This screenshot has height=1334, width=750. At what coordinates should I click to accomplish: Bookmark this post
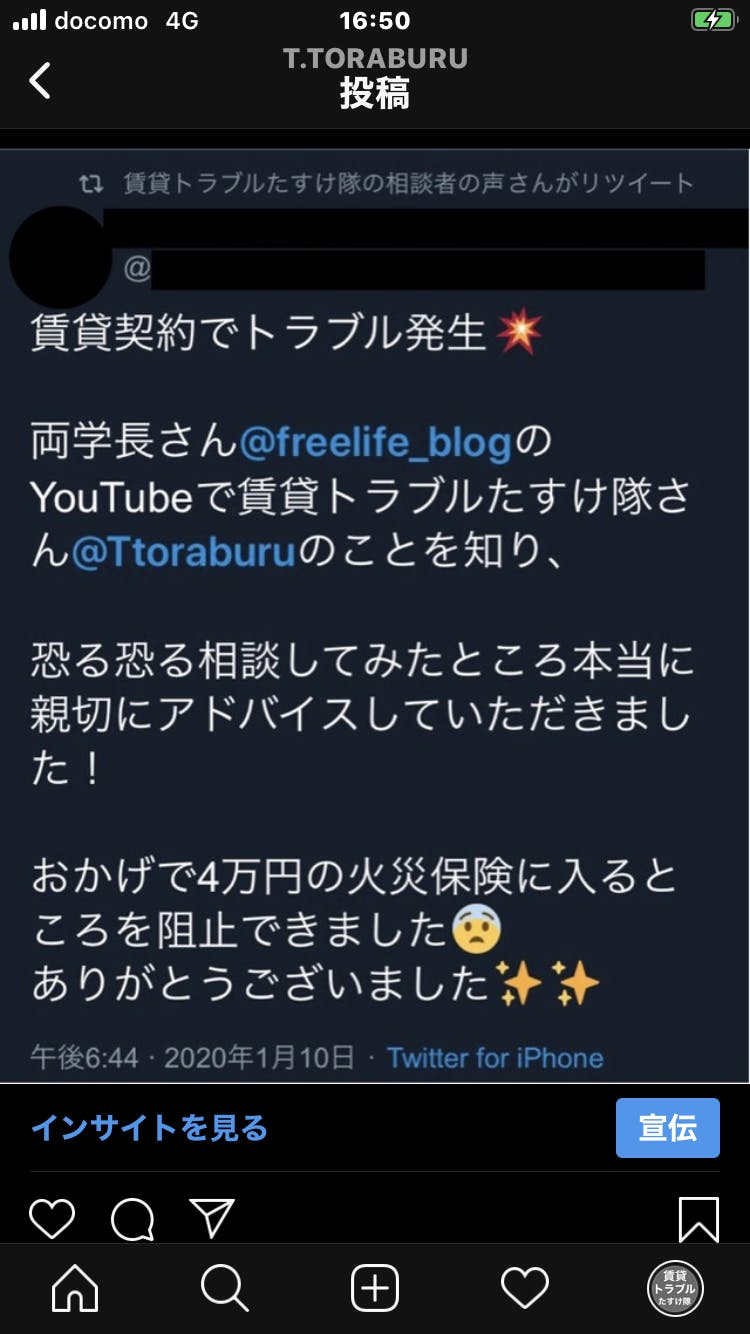coord(698,1218)
